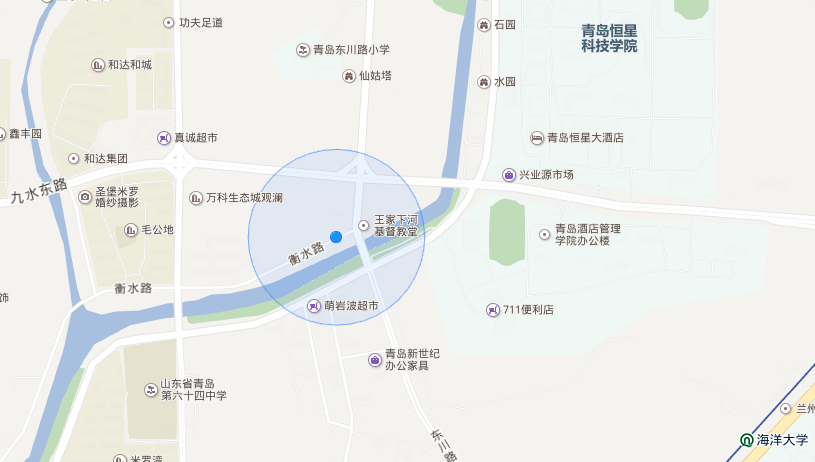Image resolution: width=815 pixels, height=462 pixels.
Task: Select 万科生态城观澜 on the map
Action: pyautogui.click(x=195, y=198)
